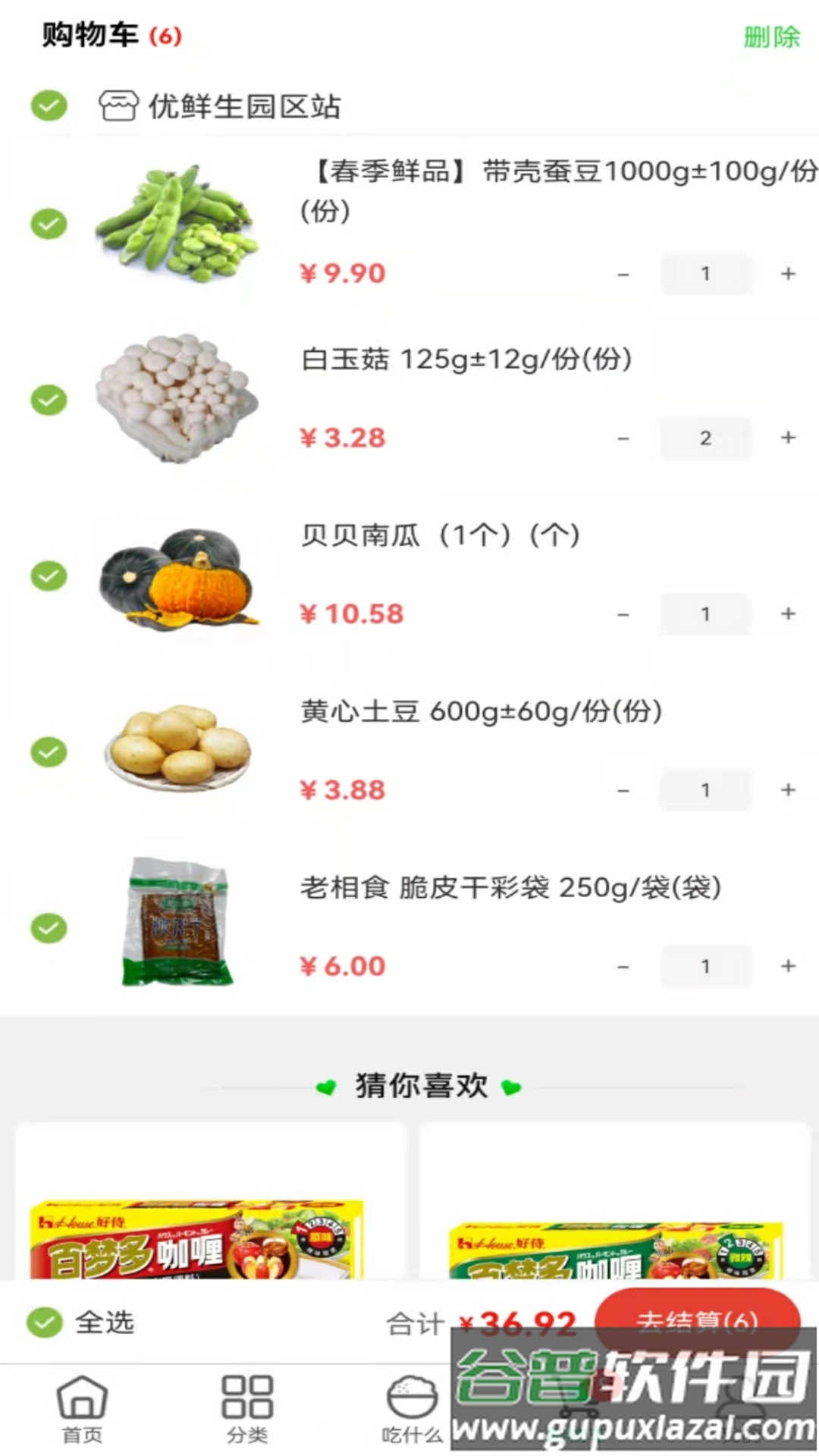The image size is (819, 1456).
Task: Tap plus icon for 黄心土豆
Action: (787, 790)
